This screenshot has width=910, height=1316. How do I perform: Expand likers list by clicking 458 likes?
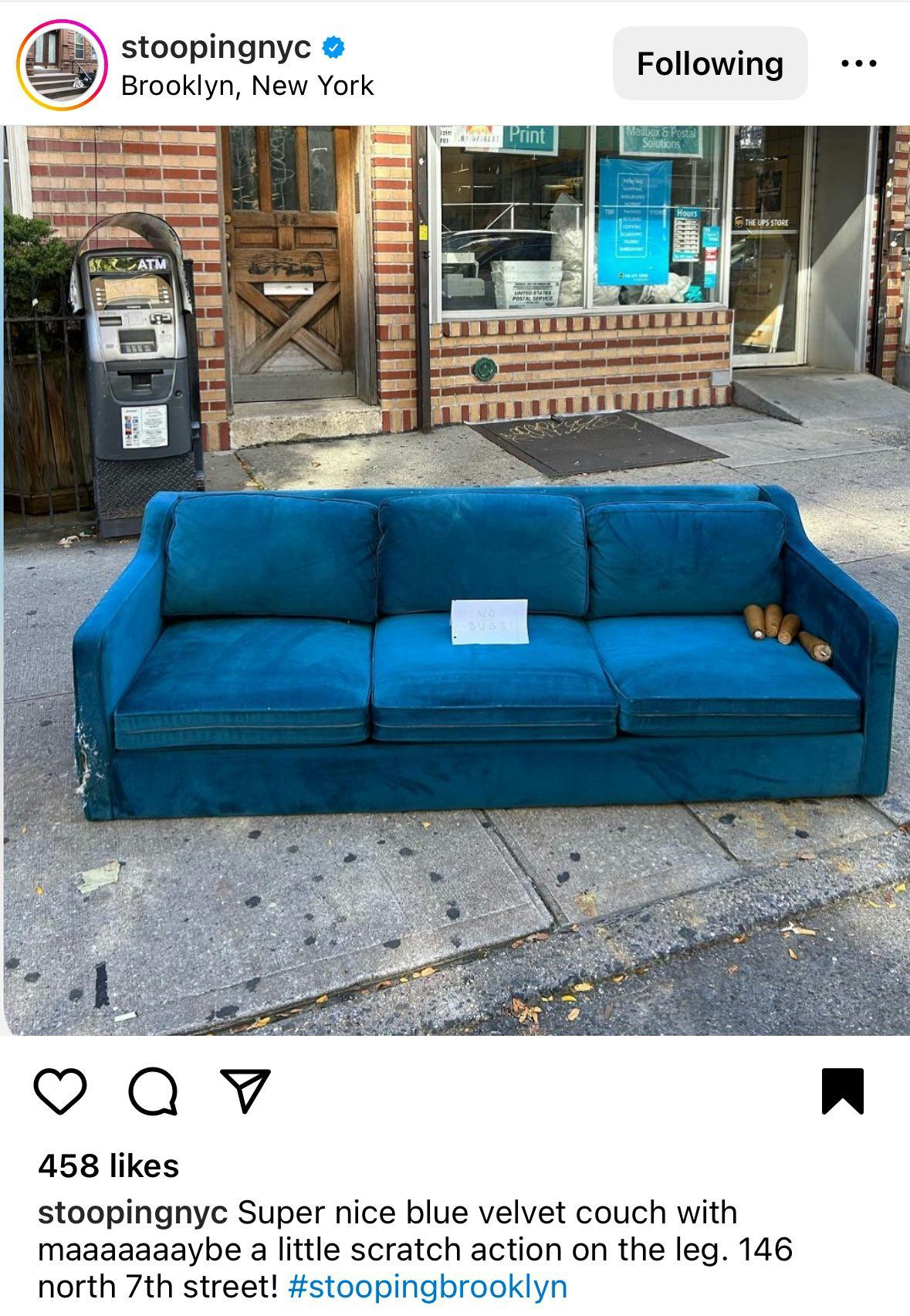tap(110, 1168)
